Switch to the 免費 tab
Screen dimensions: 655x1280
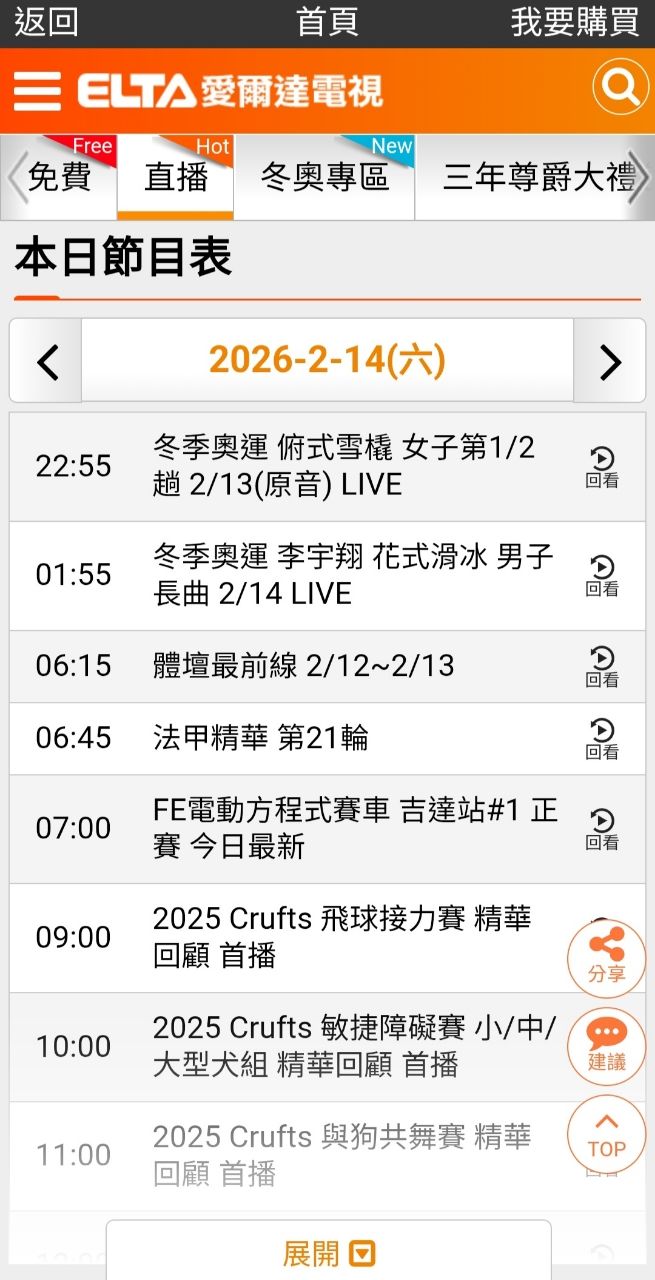point(60,178)
